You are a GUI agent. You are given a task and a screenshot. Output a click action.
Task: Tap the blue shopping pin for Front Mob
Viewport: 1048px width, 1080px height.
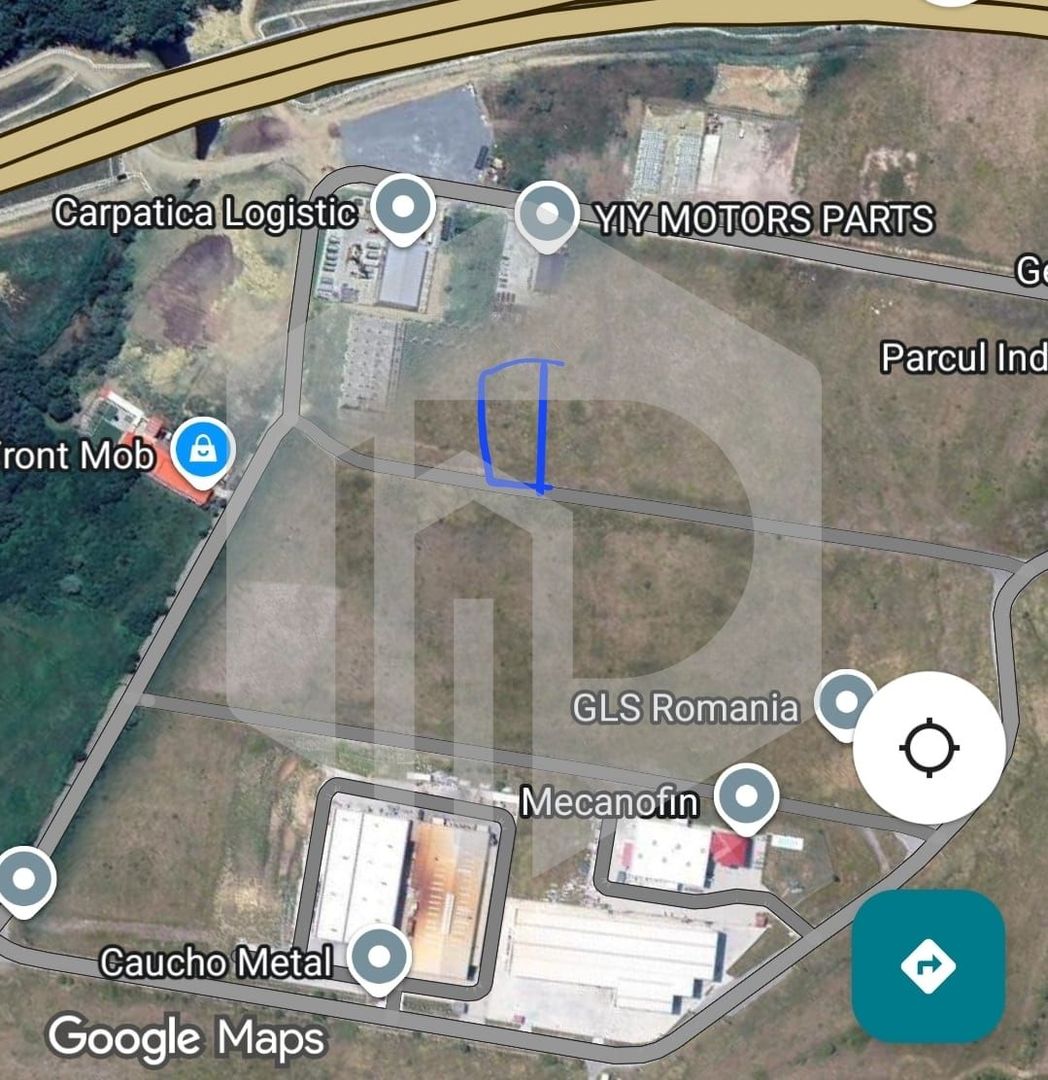(x=203, y=451)
